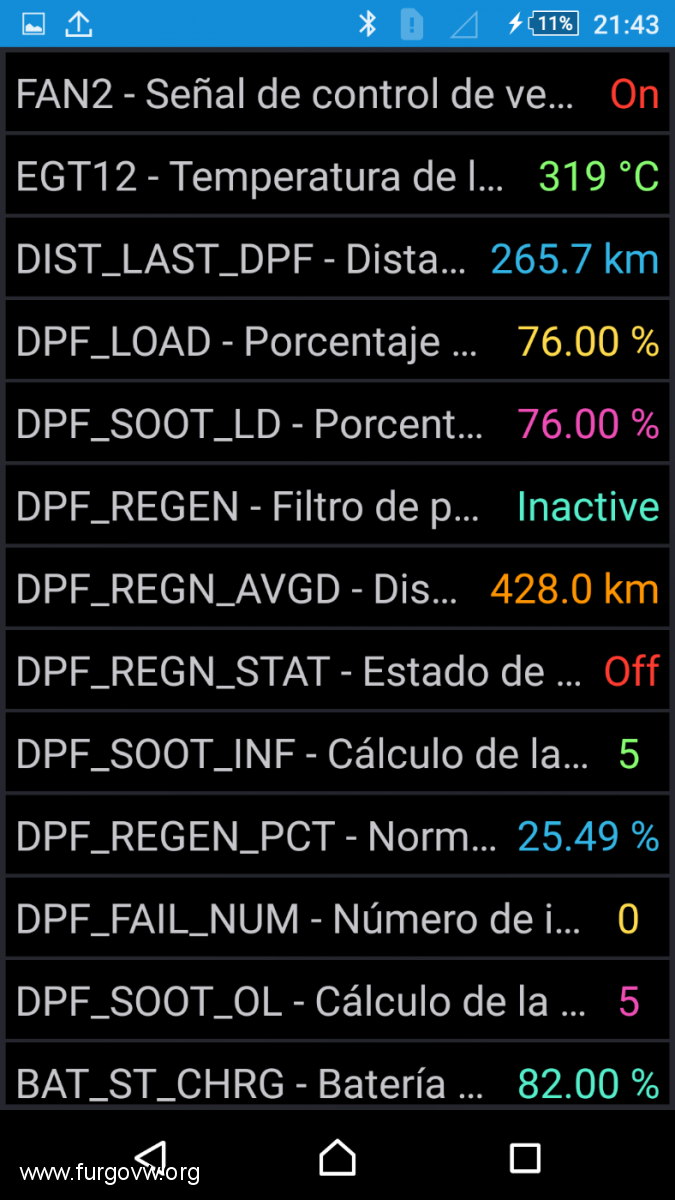The height and width of the screenshot is (1200, 675).
Task: Select the DPF_REGN_STAT status row
Action: click(x=337, y=672)
